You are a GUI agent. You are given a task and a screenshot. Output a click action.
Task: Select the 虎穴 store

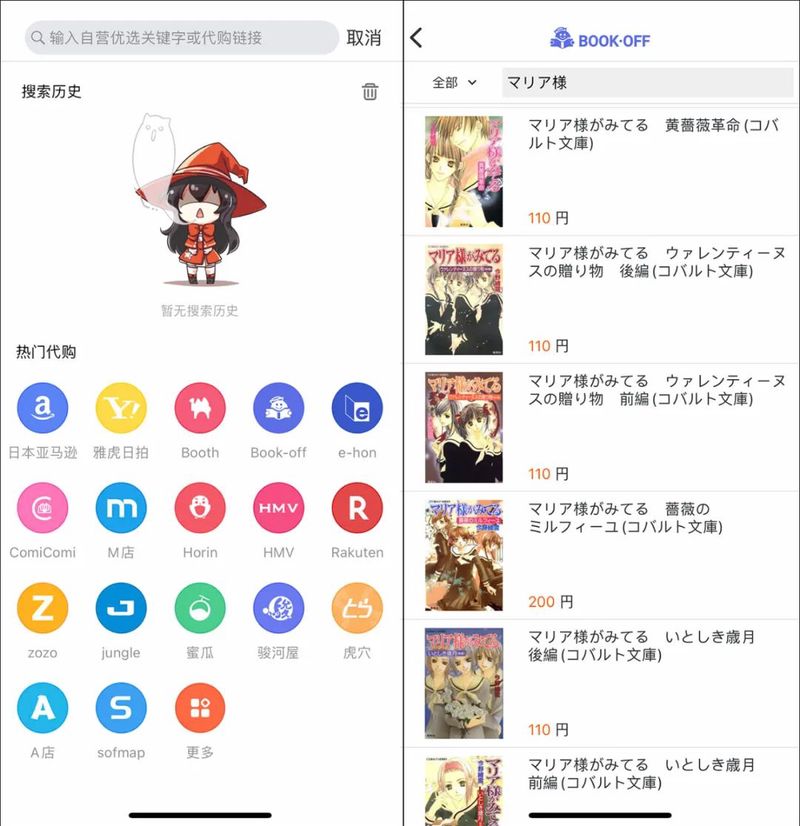click(x=357, y=608)
